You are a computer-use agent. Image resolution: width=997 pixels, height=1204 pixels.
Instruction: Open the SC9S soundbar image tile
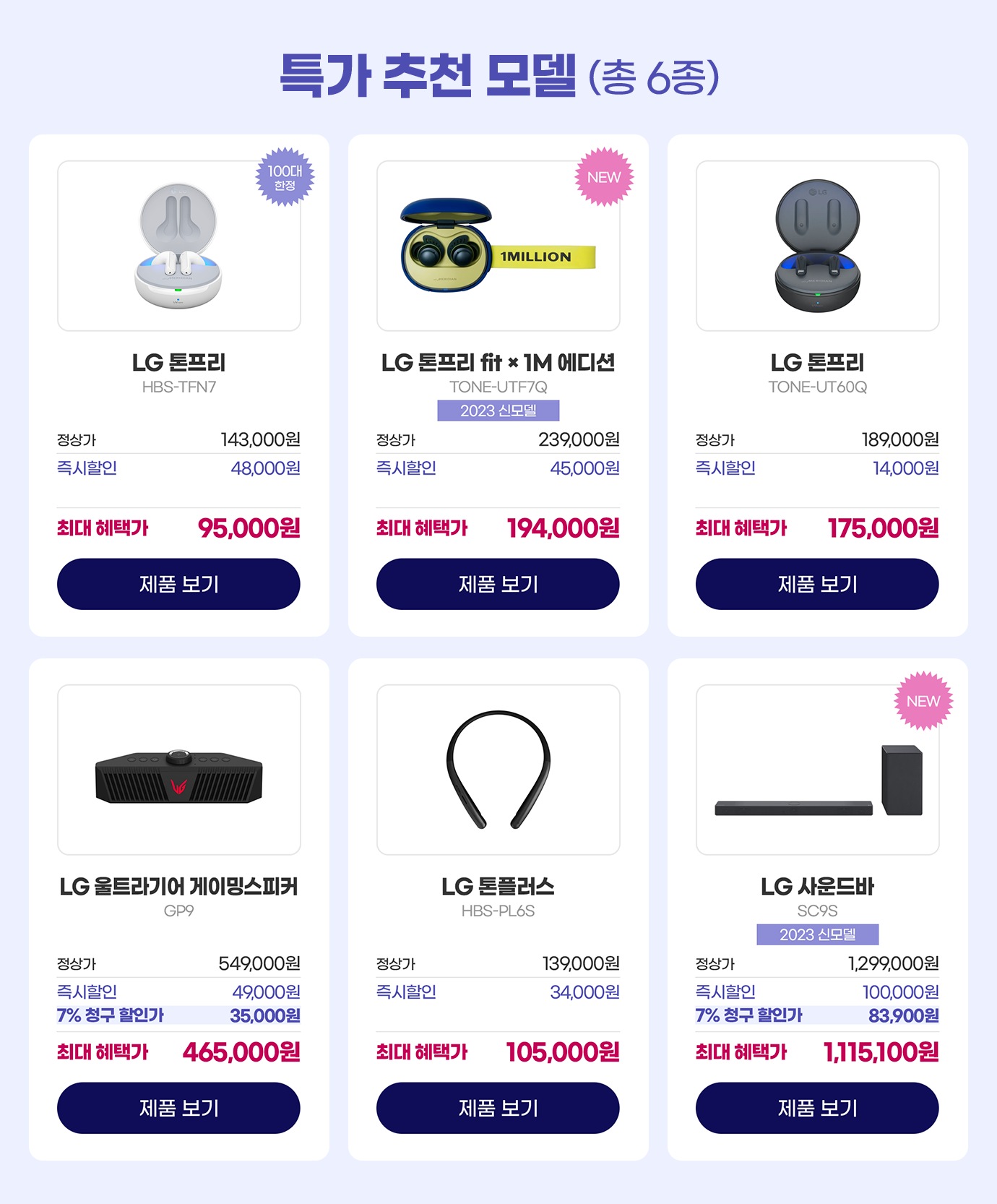817,770
